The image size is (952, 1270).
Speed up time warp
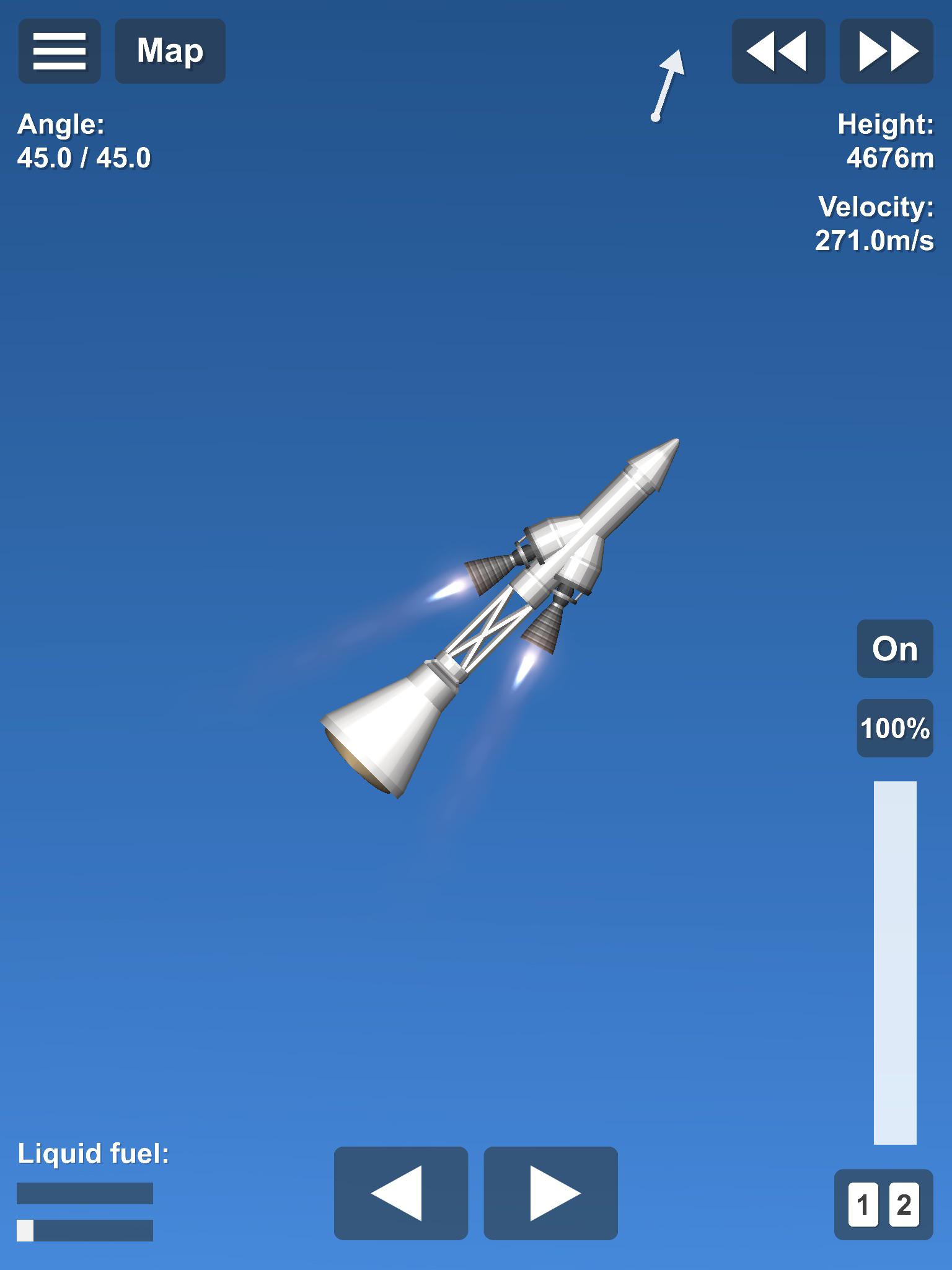pyautogui.click(x=886, y=51)
